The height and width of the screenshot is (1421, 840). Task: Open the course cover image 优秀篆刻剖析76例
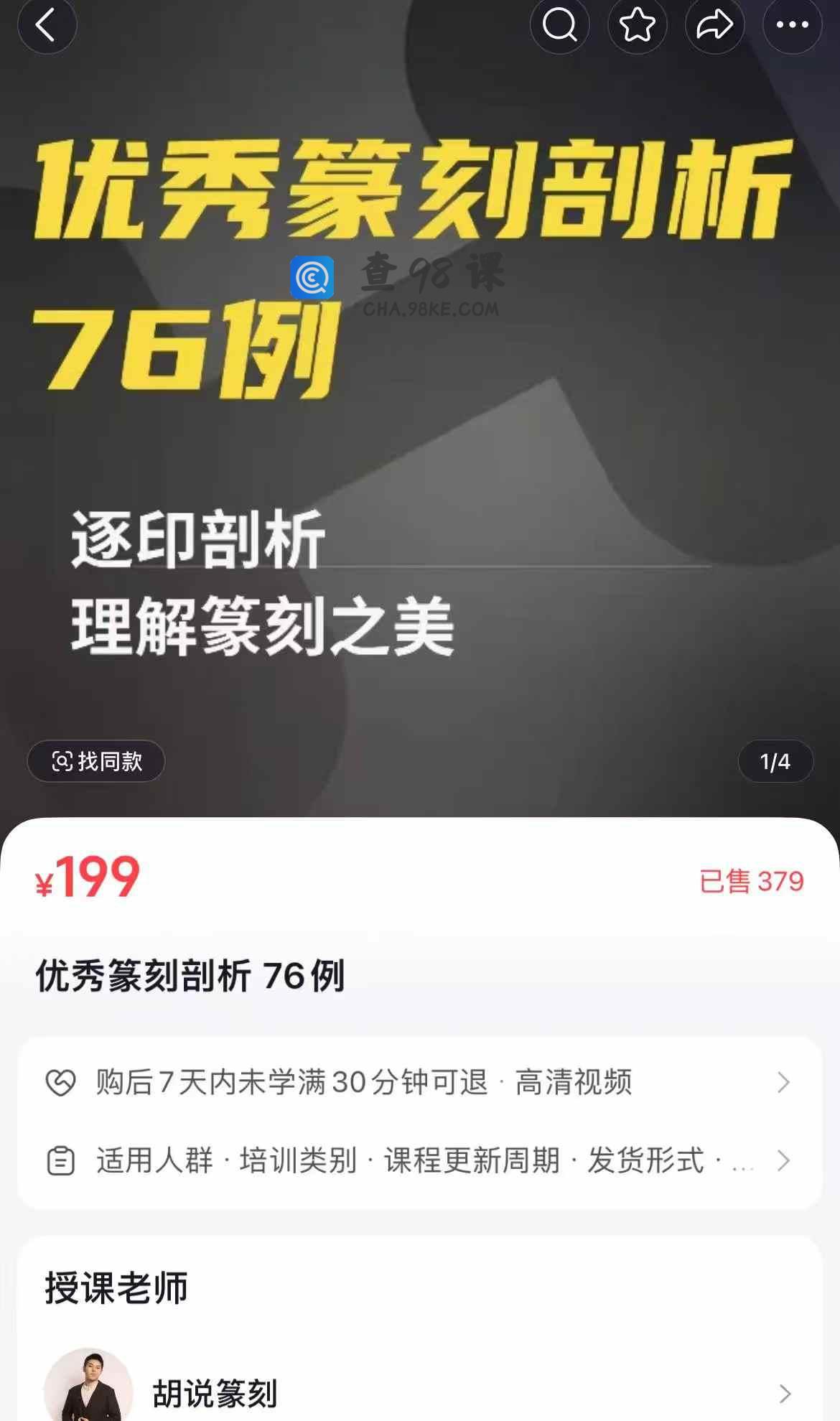coord(419,431)
